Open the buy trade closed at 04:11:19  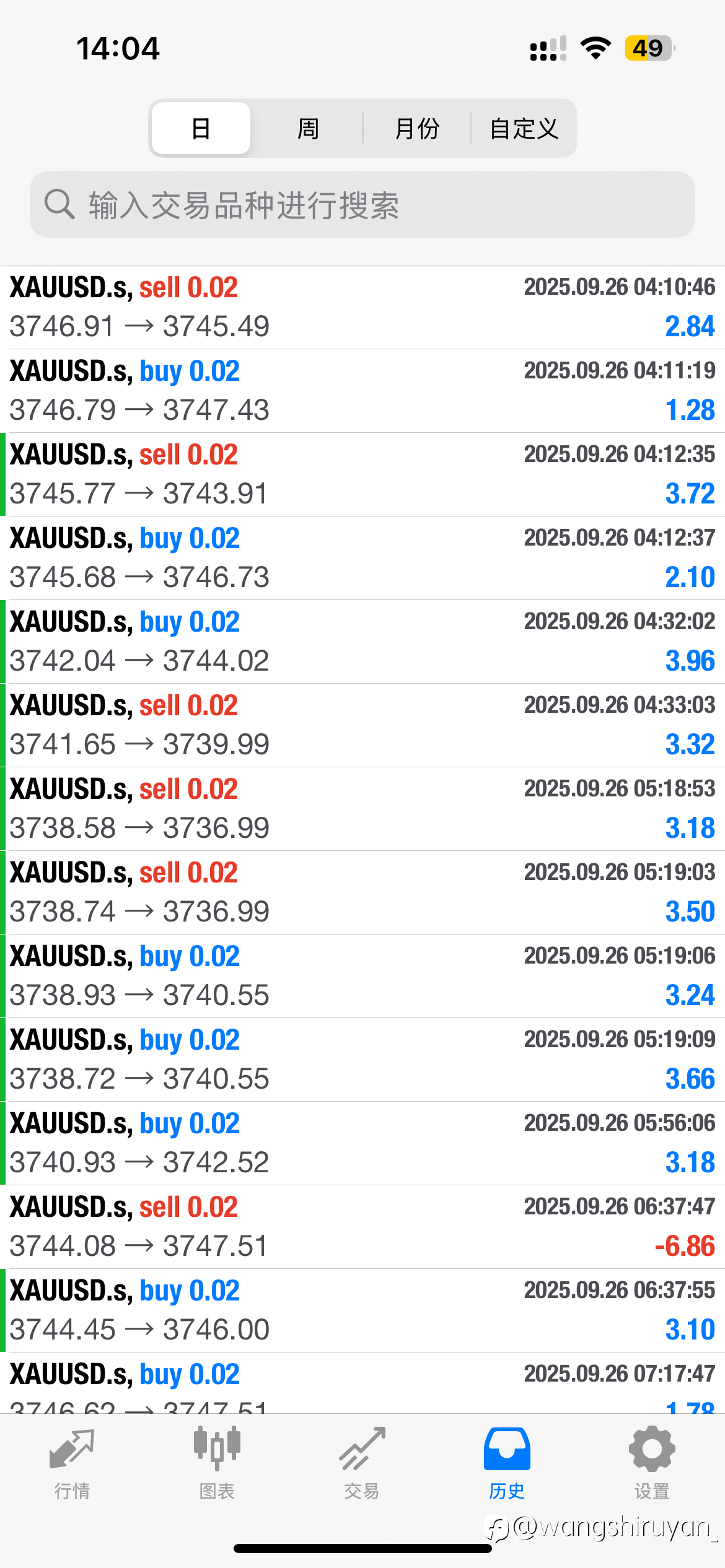click(x=362, y=391)
